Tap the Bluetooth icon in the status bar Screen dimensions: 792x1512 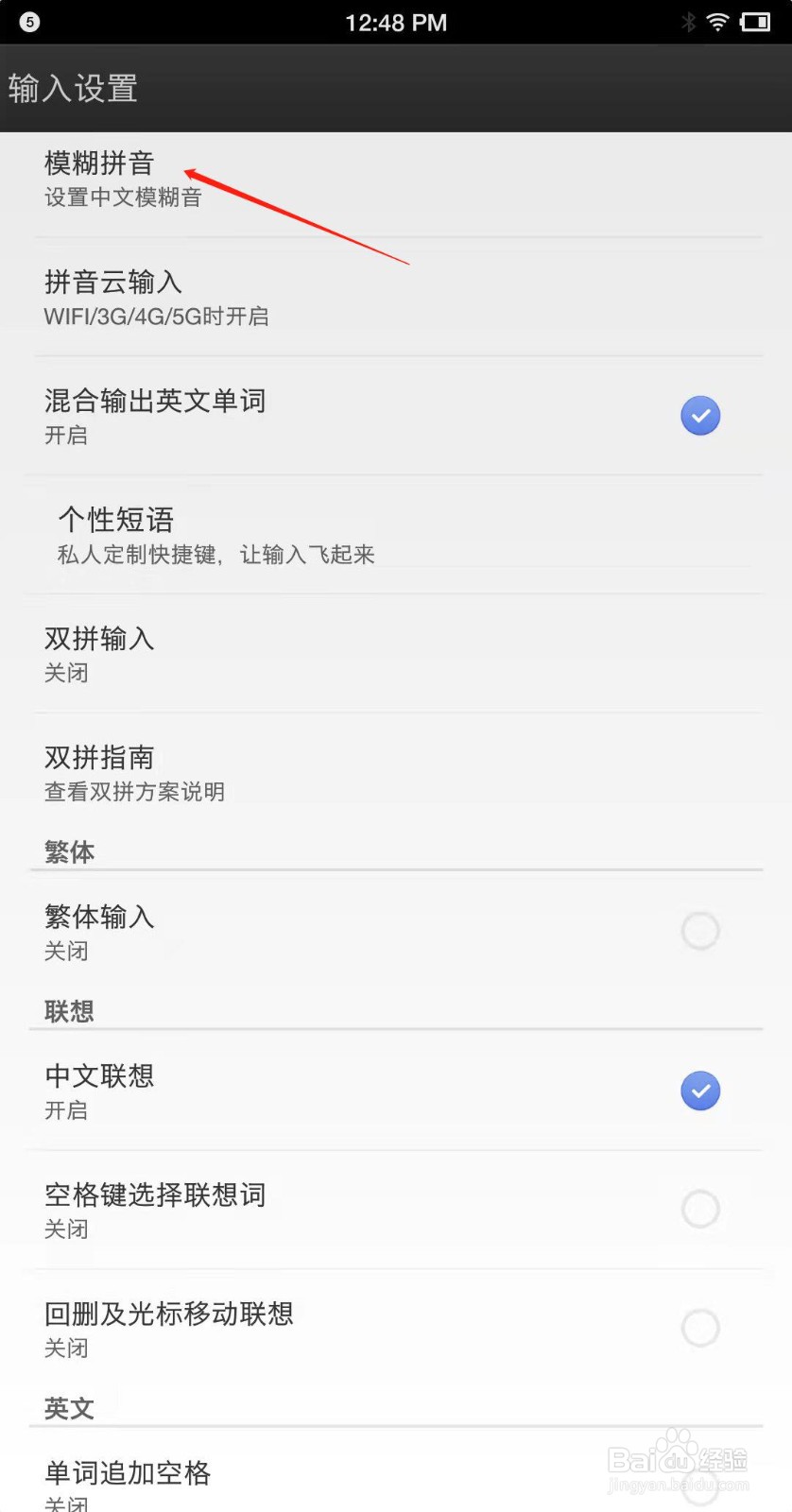(689, 21)
